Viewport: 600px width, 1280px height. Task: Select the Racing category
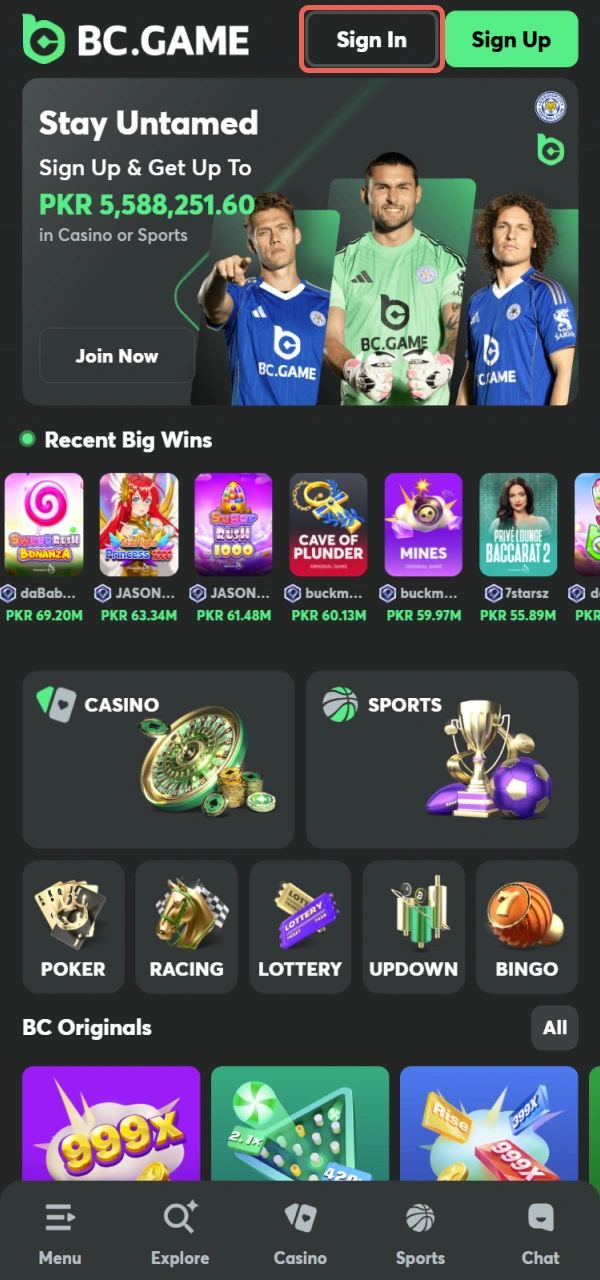[186, 926]
